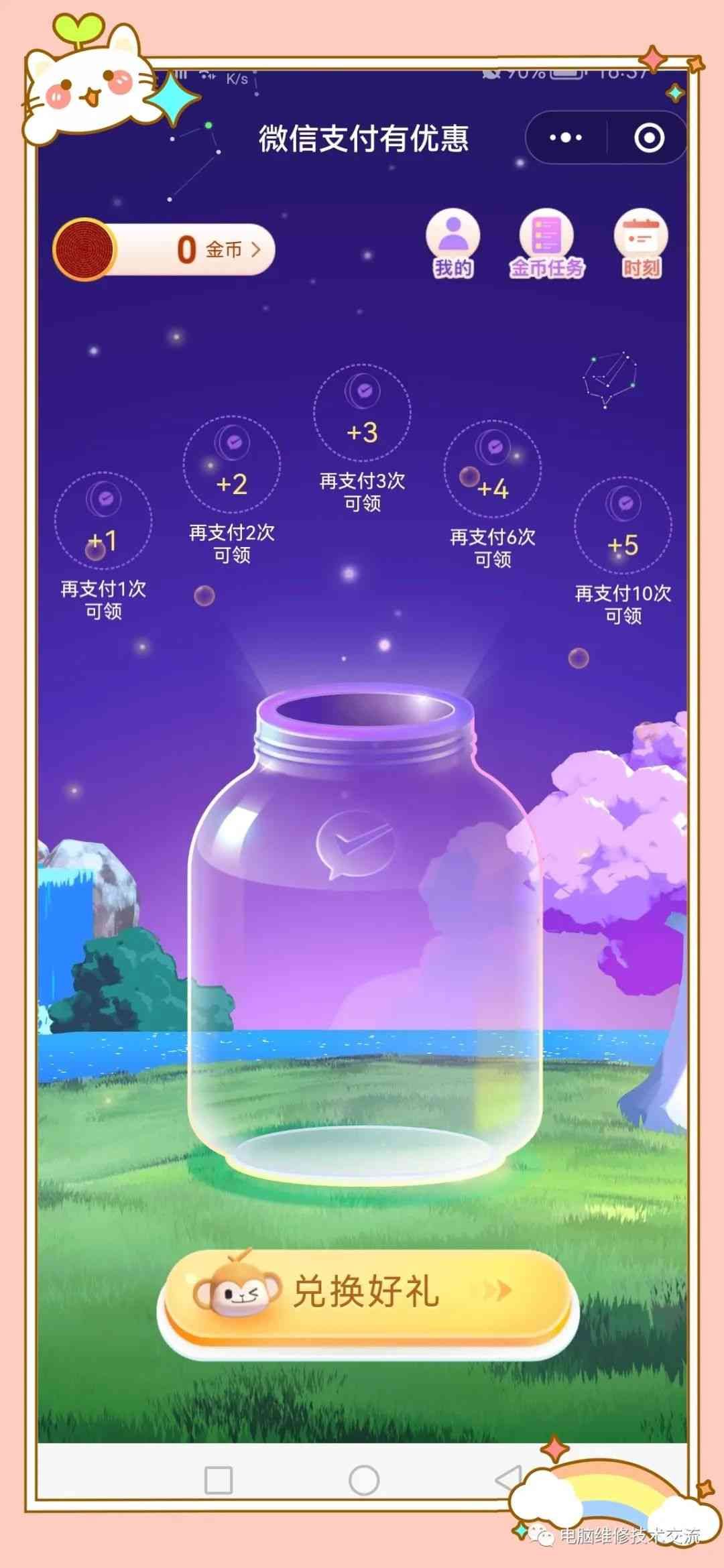724x1568 pixels.
Task: Open the mini program more options menu
Action: tap(566, 138)
